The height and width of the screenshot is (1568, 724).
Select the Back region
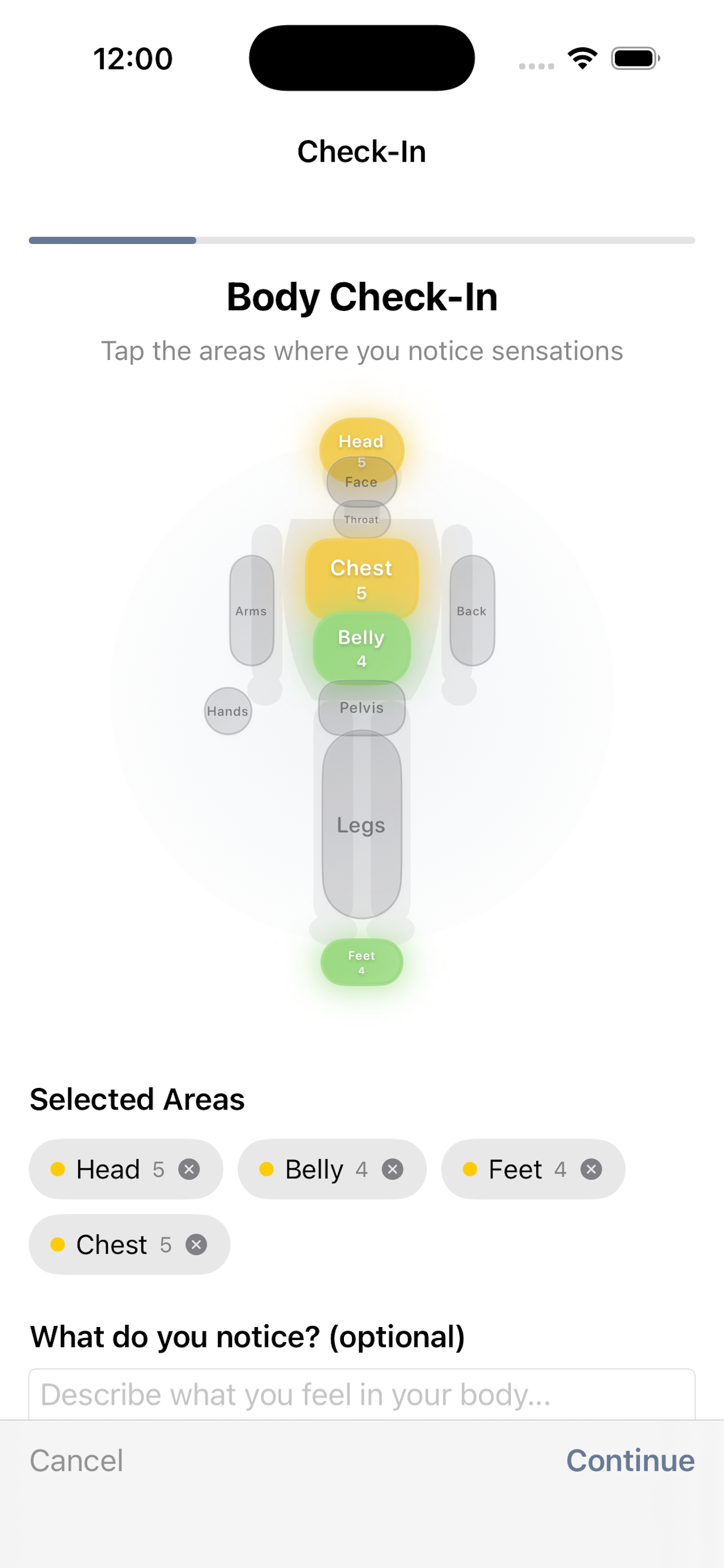point(472,611)
